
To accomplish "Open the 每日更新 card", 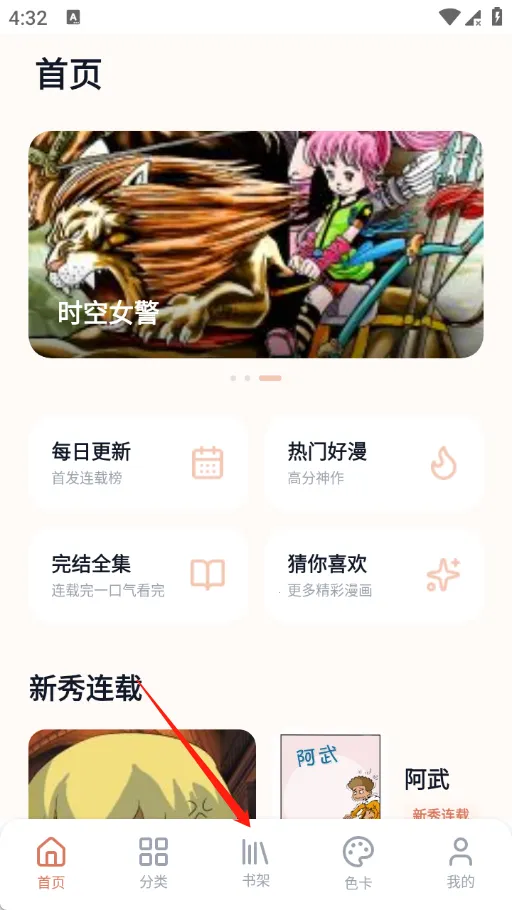I will pyautogui.click(x=138, y=463).
